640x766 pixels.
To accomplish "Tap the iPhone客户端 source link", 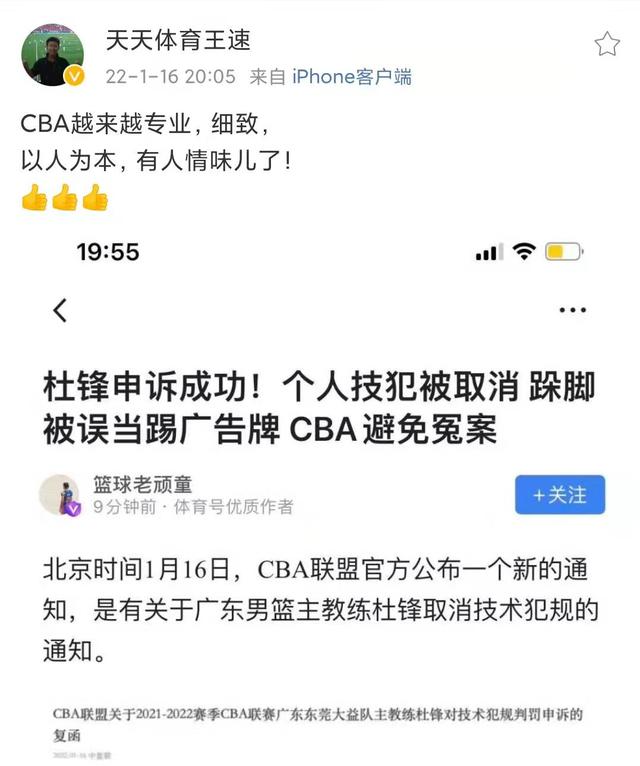I will pos(351,77).
